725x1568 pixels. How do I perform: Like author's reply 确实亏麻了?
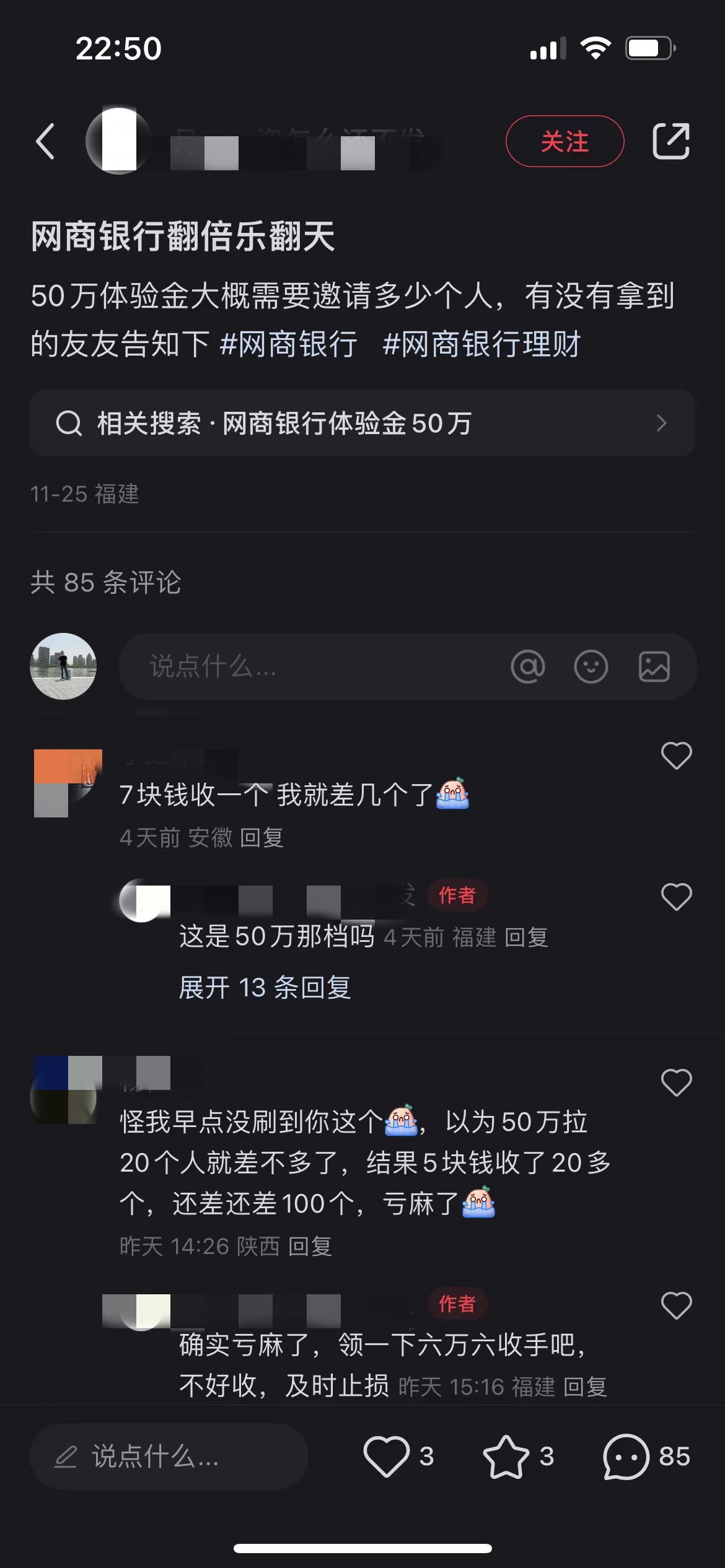pyautogui.click(x=676, y=1305)
